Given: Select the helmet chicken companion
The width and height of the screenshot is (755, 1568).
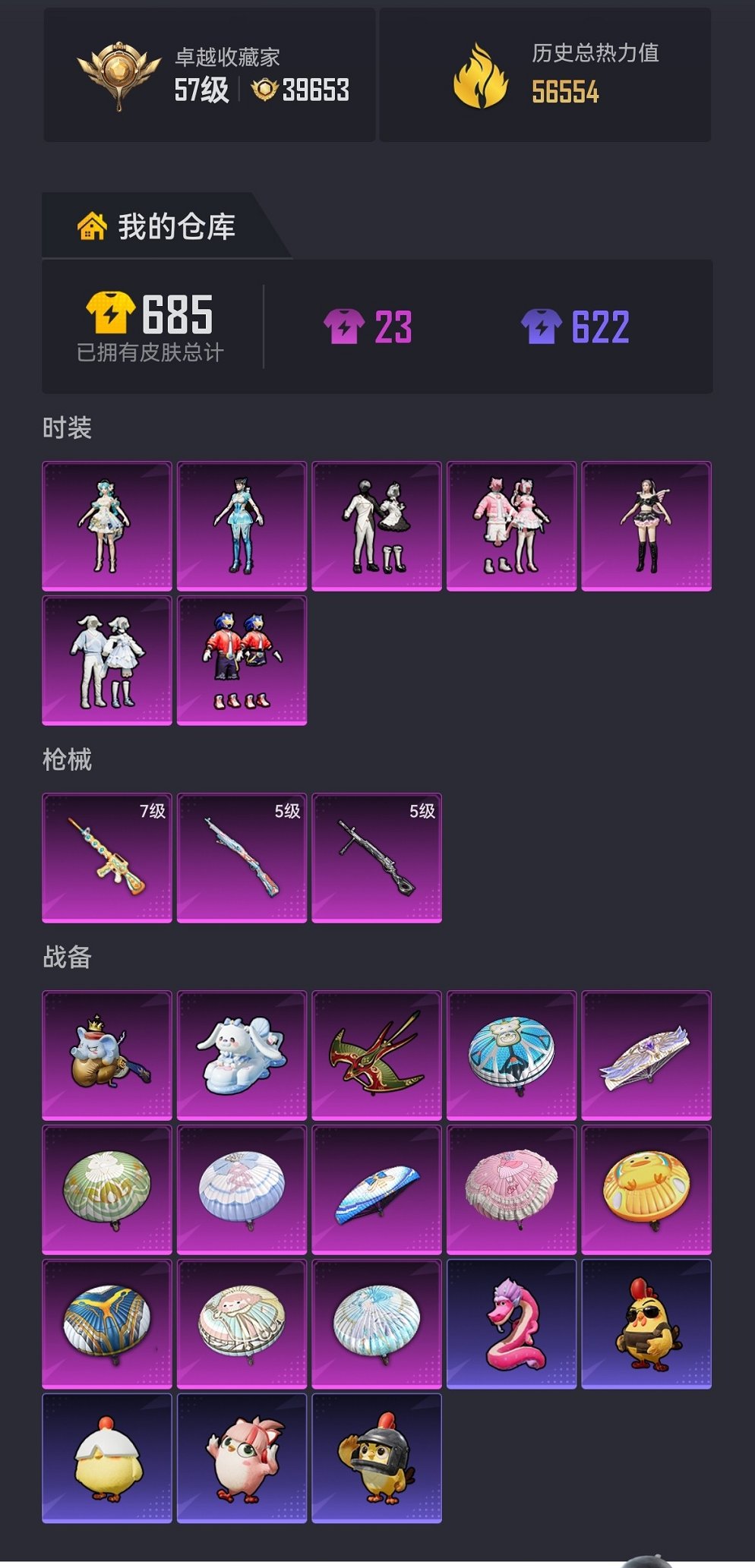Looking at the screenshot, I should tap(378, 1462).
